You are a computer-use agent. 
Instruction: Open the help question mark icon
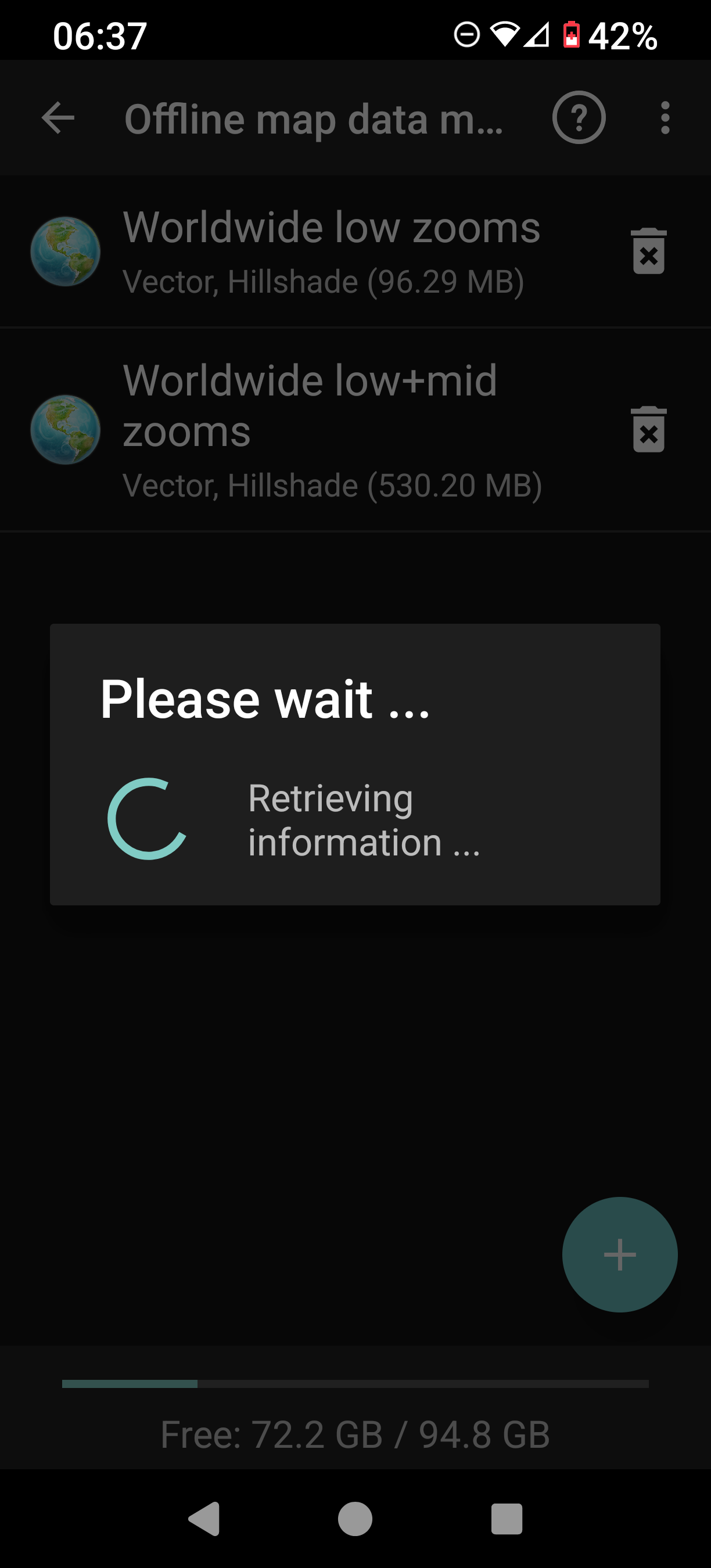579,117
